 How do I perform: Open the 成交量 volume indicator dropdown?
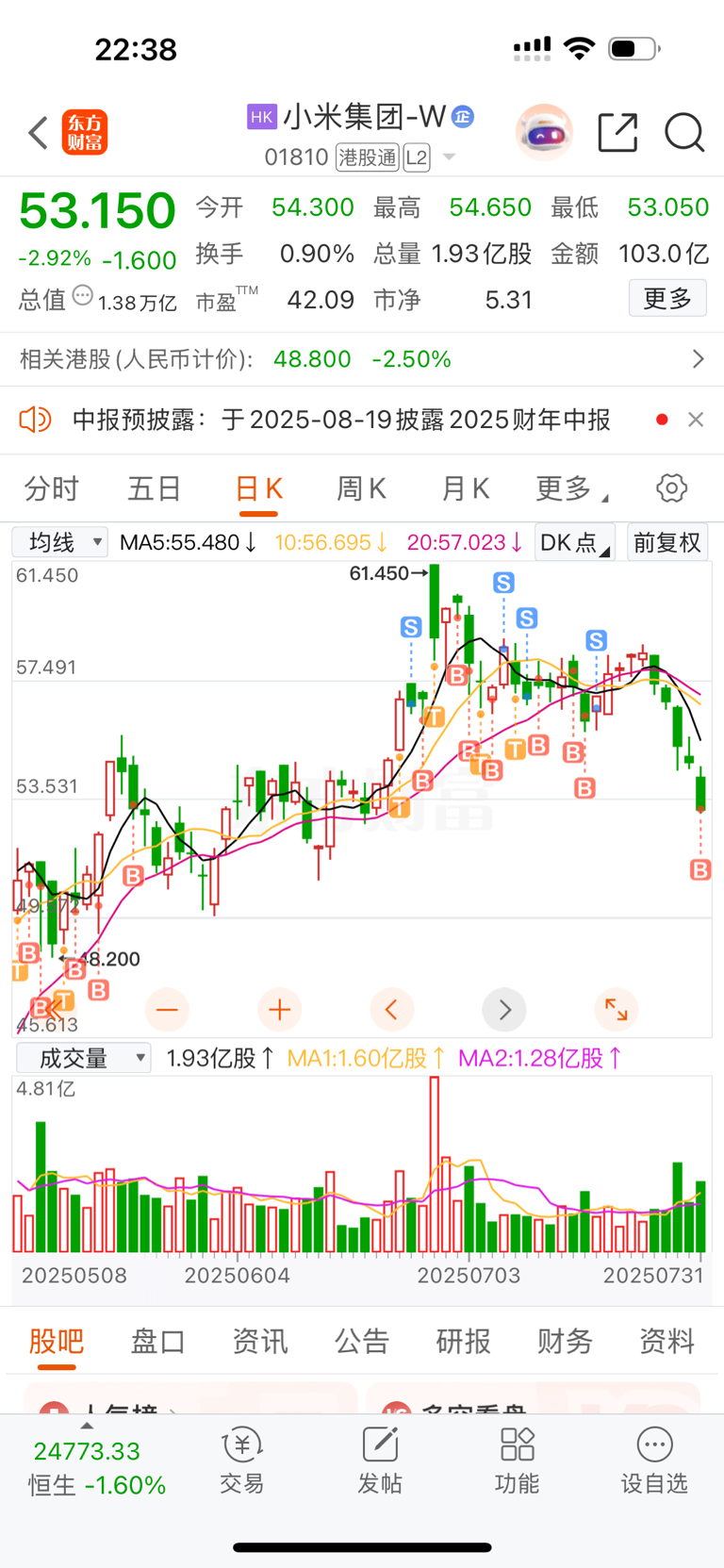[83, 1058]
